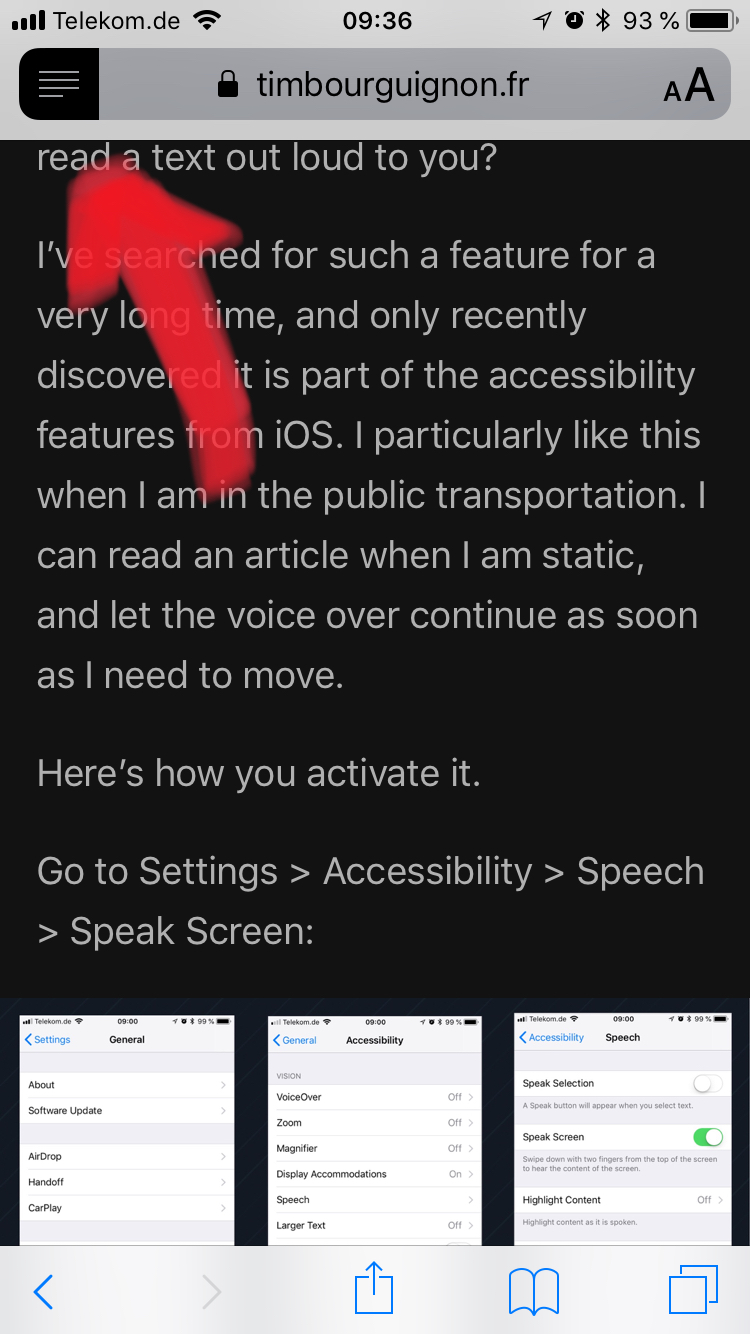Screen dimensions: 750x1334
Task: Tap the timbourguignon.fr address bar
Action: (x=374, y=84)
